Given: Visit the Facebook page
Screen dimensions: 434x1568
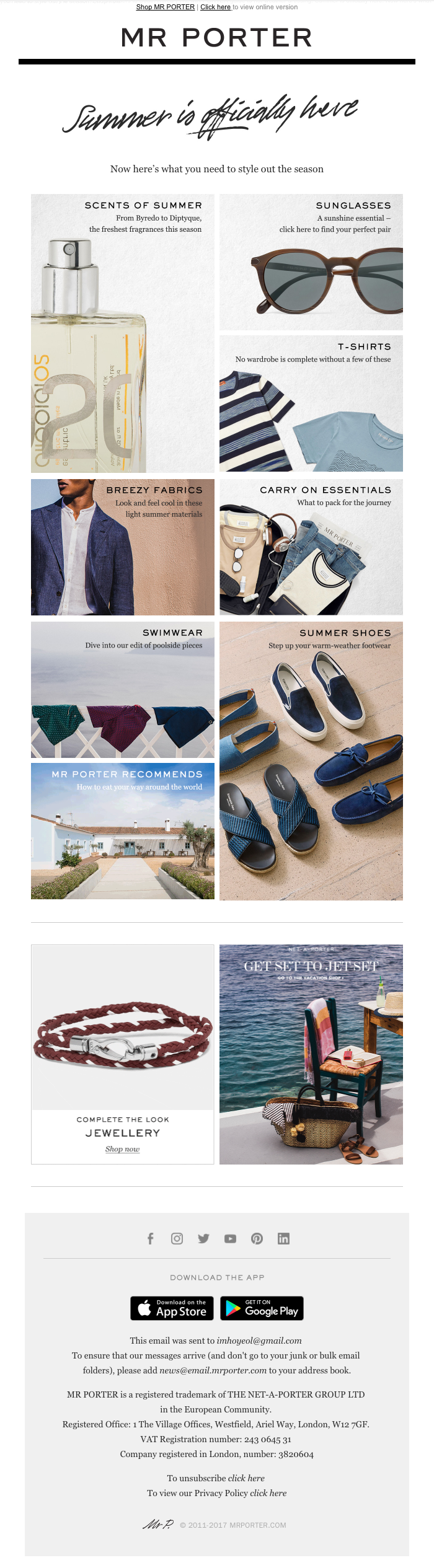Looking at the screenshot, I should 150,1238.
